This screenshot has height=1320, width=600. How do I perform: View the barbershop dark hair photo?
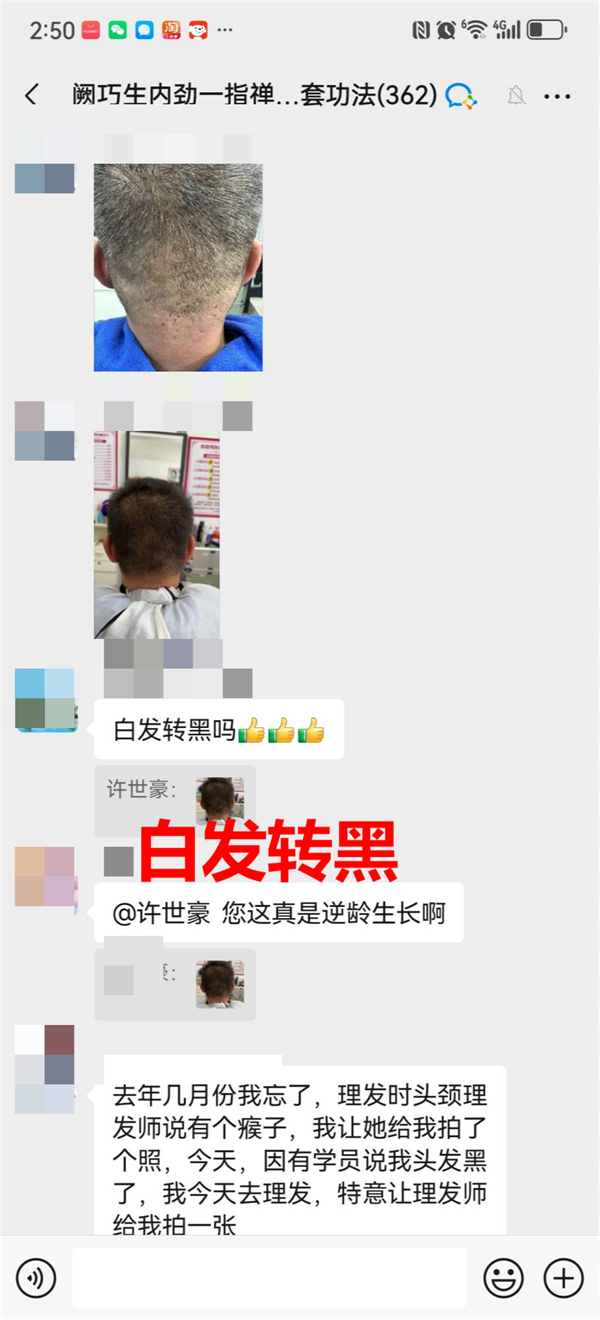[157, 535]
